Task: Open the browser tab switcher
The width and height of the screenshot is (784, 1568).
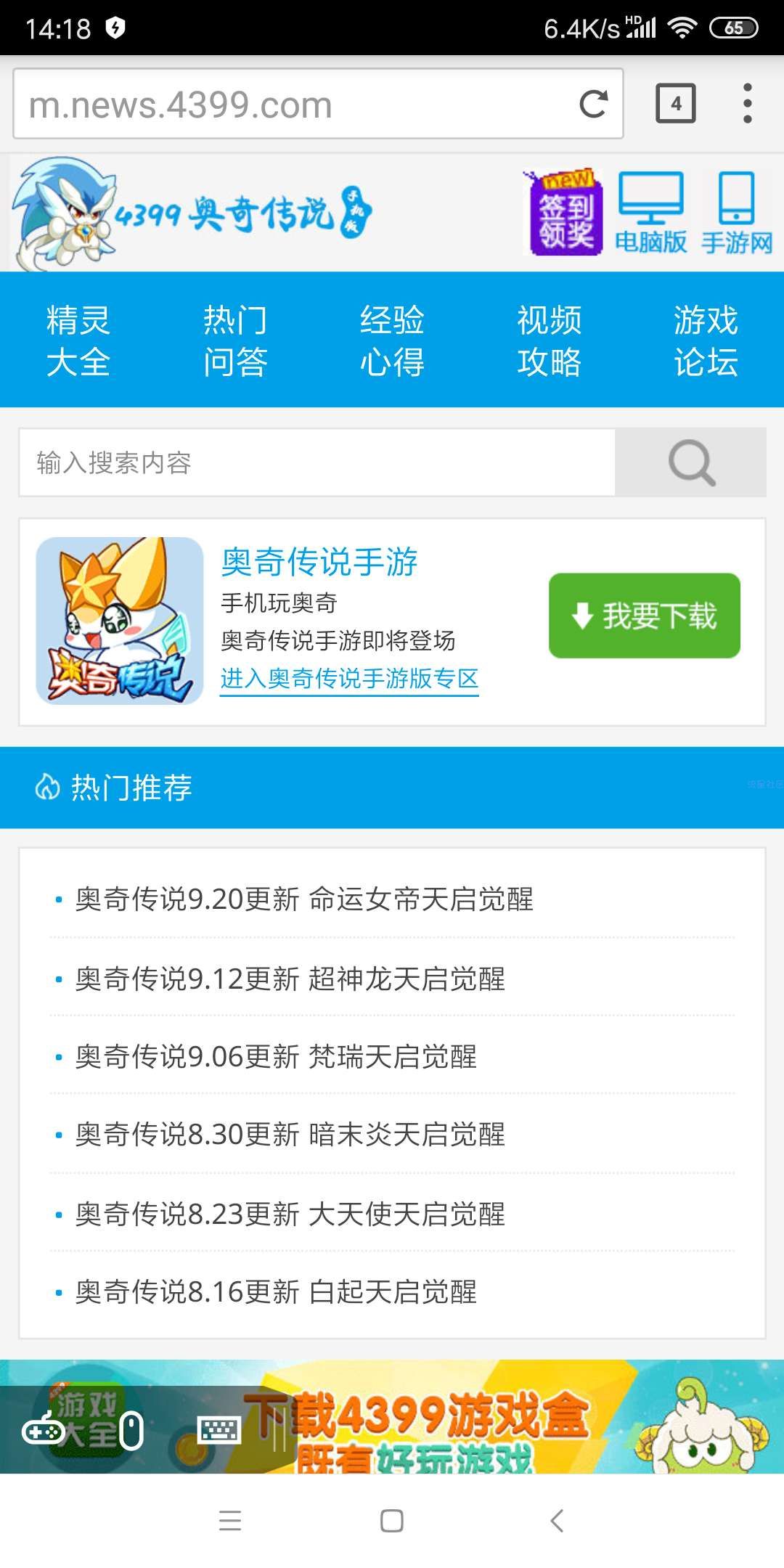Action: click(x=675, y=104)
